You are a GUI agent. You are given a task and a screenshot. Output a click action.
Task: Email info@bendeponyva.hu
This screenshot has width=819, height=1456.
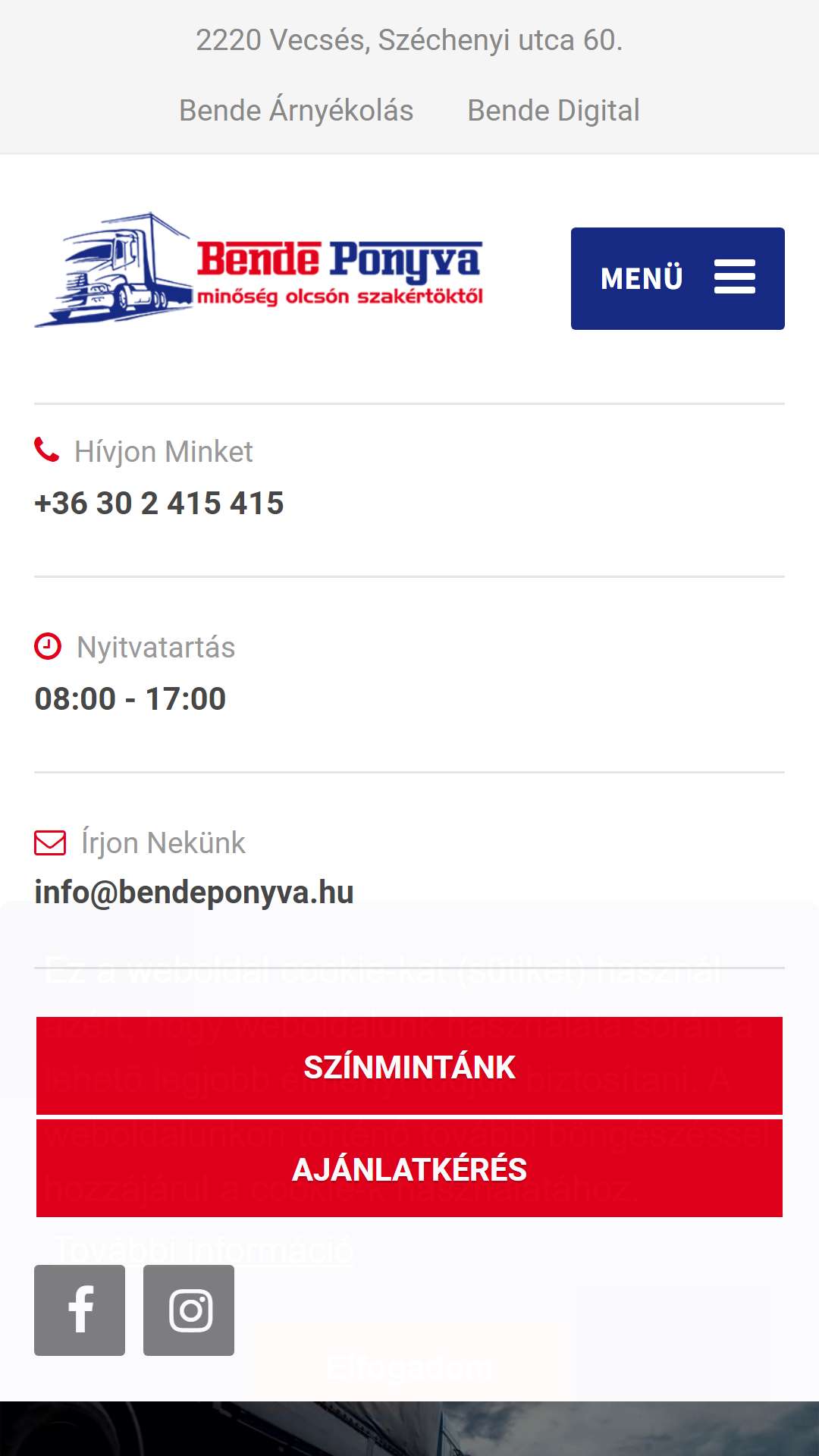(194, 893)
